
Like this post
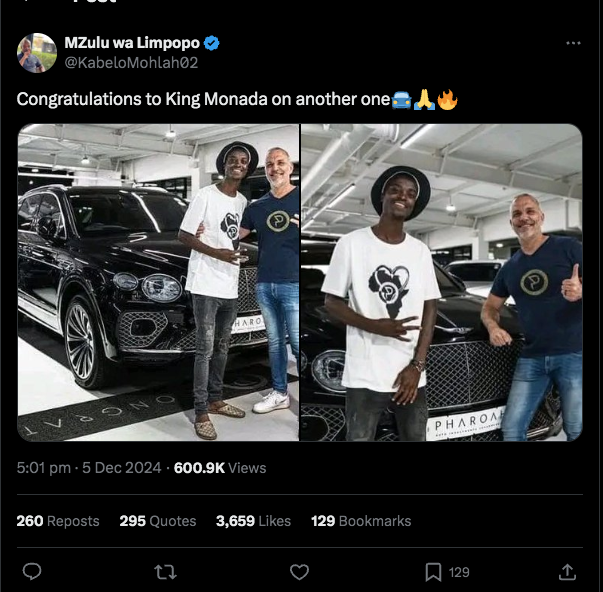(299, 572)
